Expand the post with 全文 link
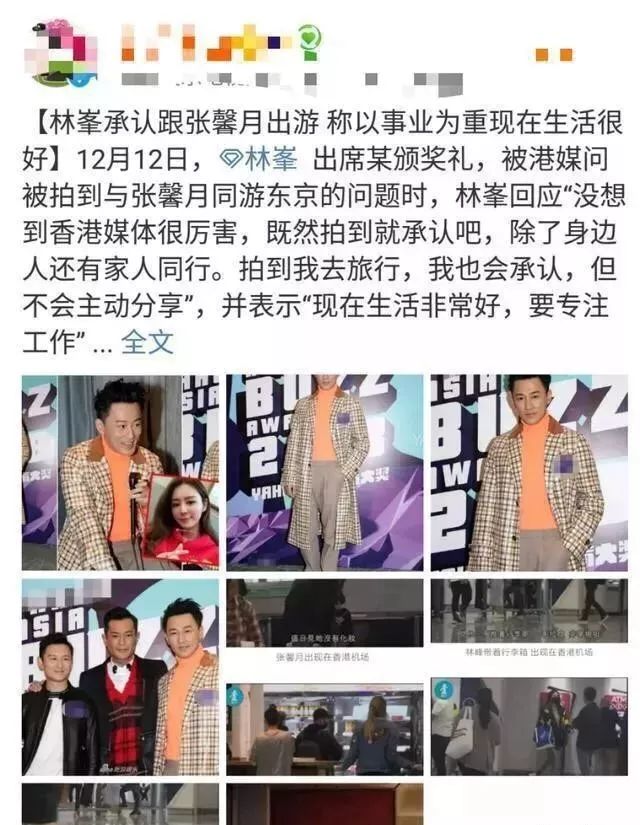The image size is (640, 825). 146,343
